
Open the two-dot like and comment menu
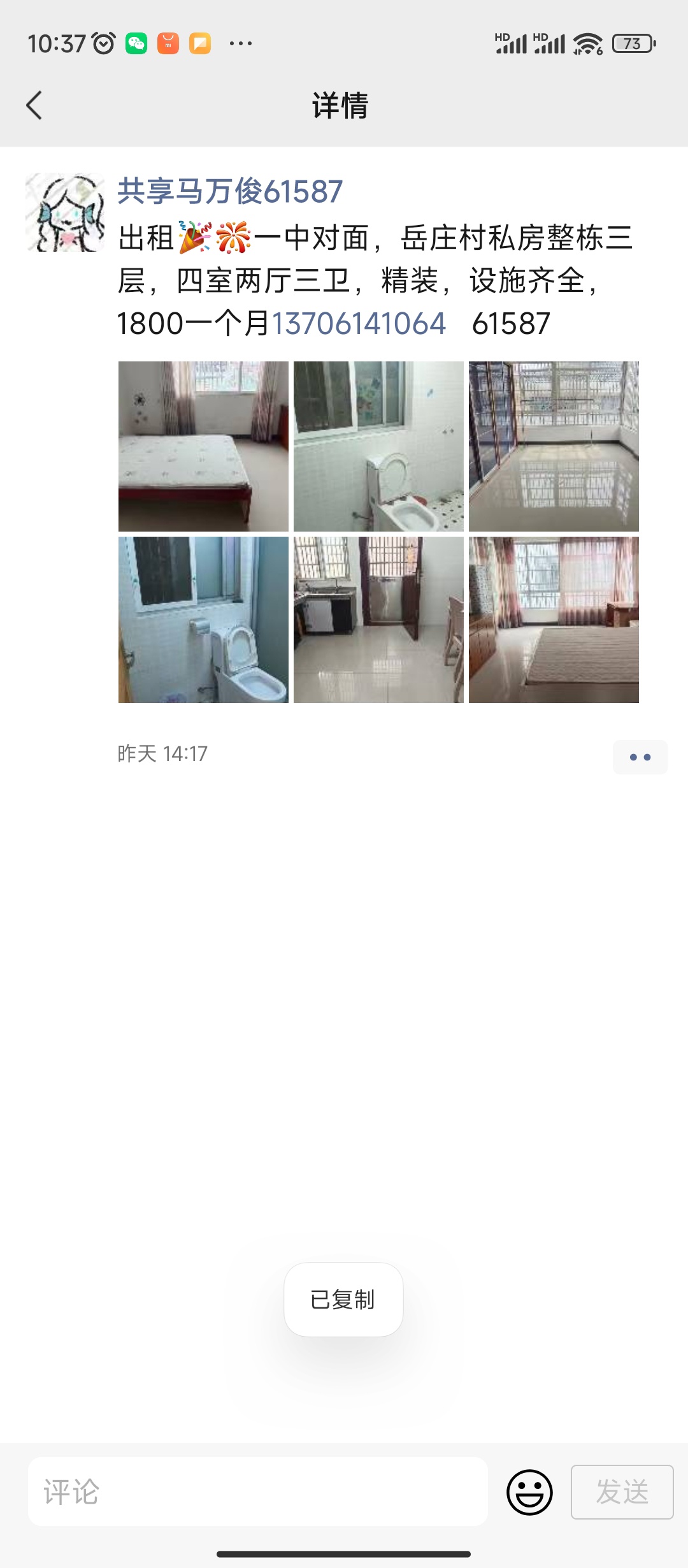coord(640,757)
